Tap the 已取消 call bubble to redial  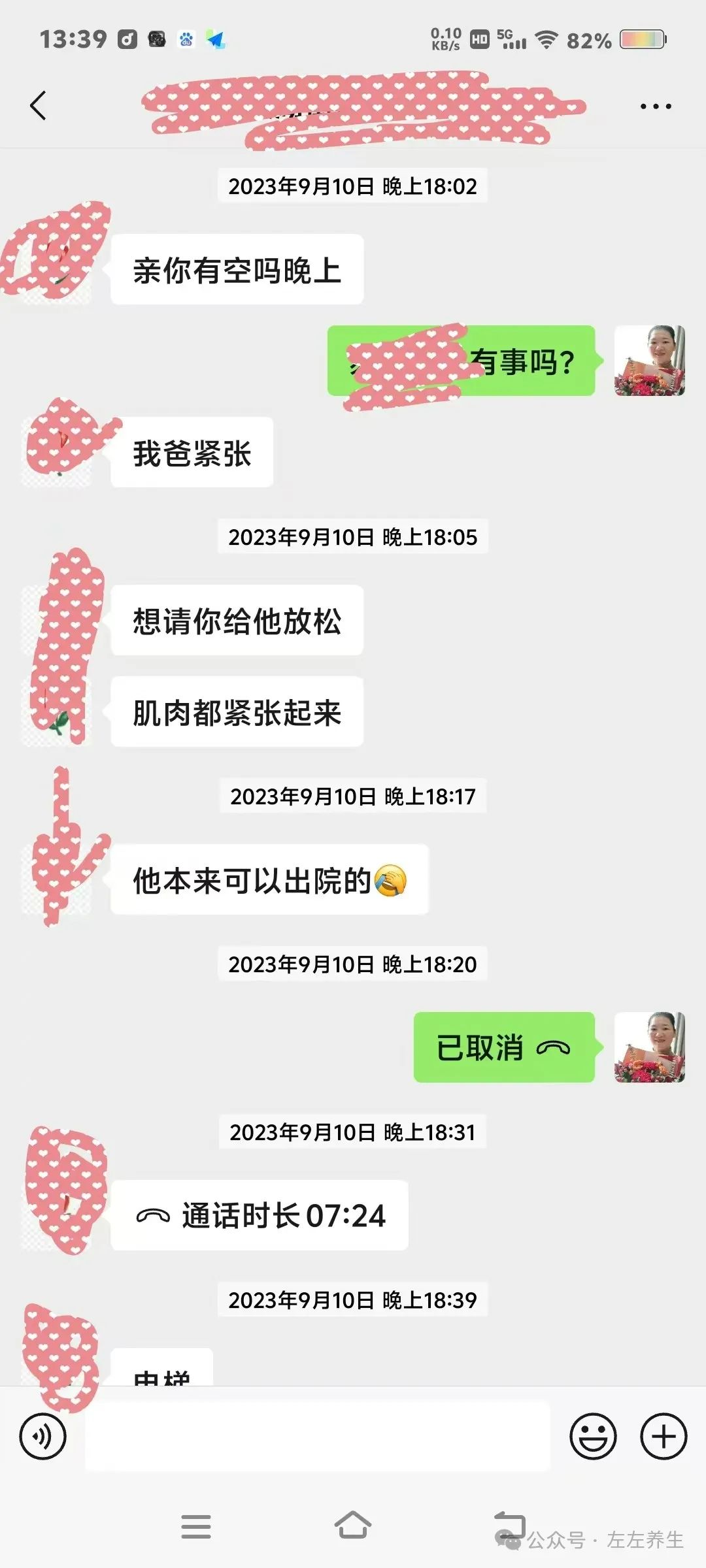(503, 1047)
